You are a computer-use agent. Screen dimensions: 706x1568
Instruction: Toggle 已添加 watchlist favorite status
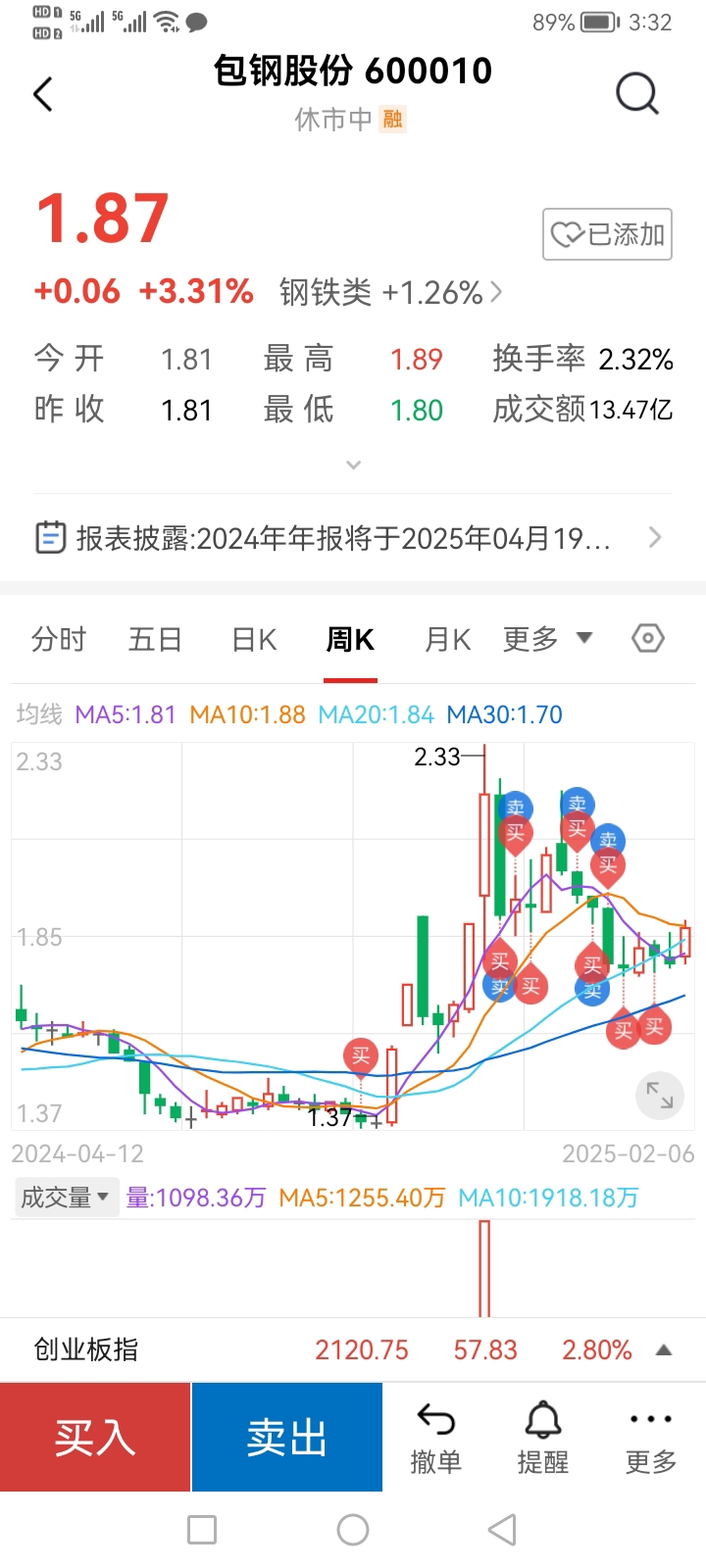click(606, 234)
